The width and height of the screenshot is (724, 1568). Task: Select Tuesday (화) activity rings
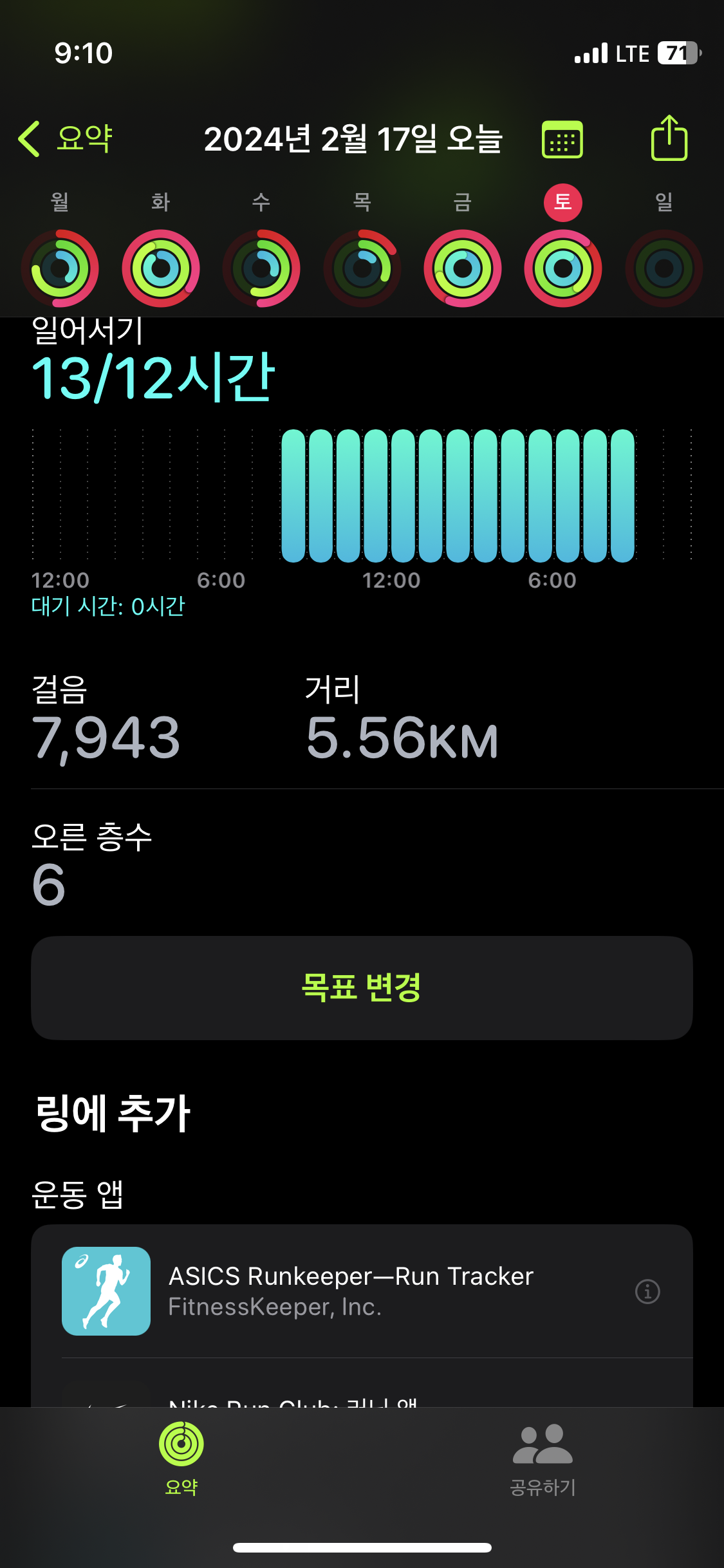pos(161,268)
